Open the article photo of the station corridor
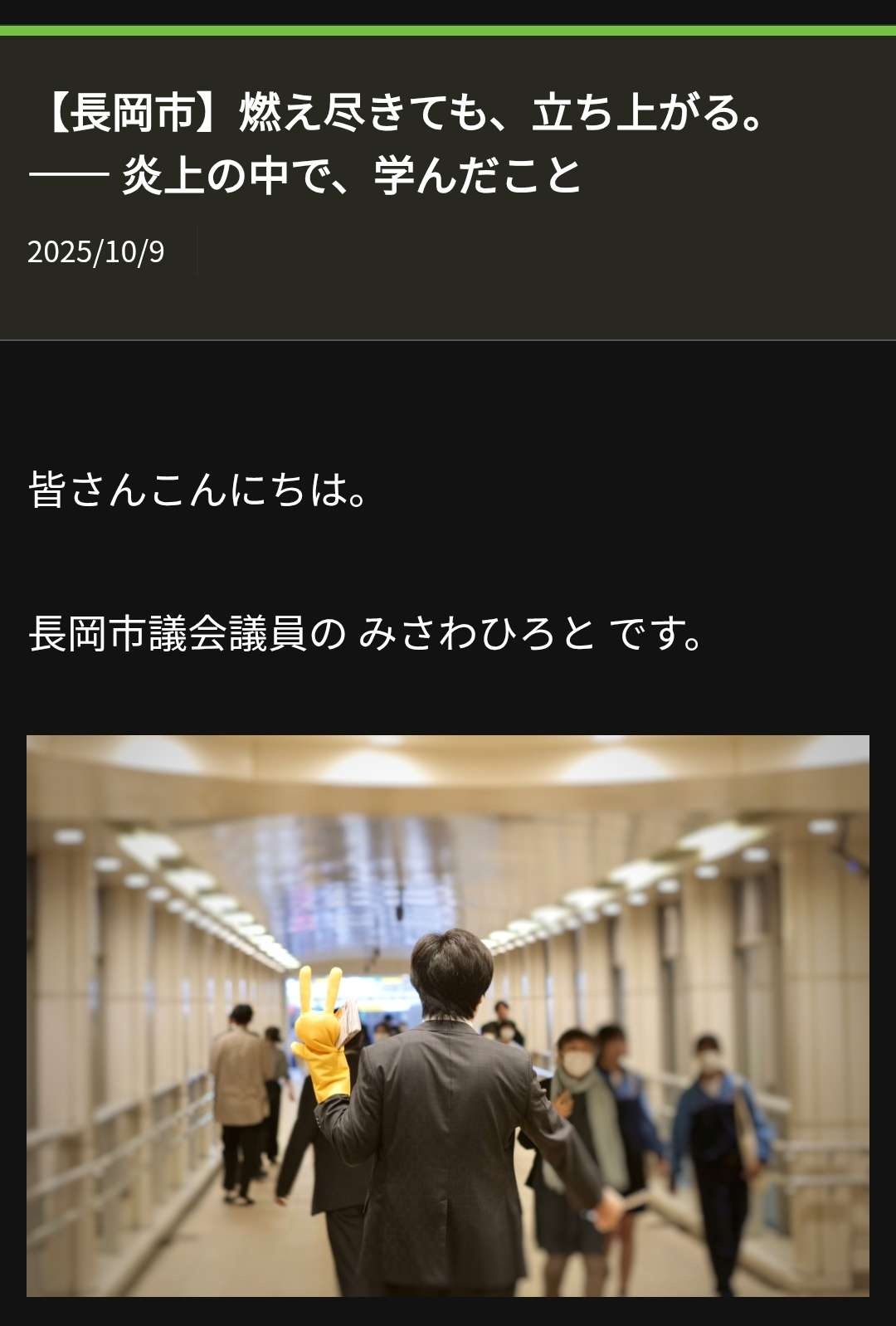Screen dimensions: 896x1326 (x=448, y=1015)
